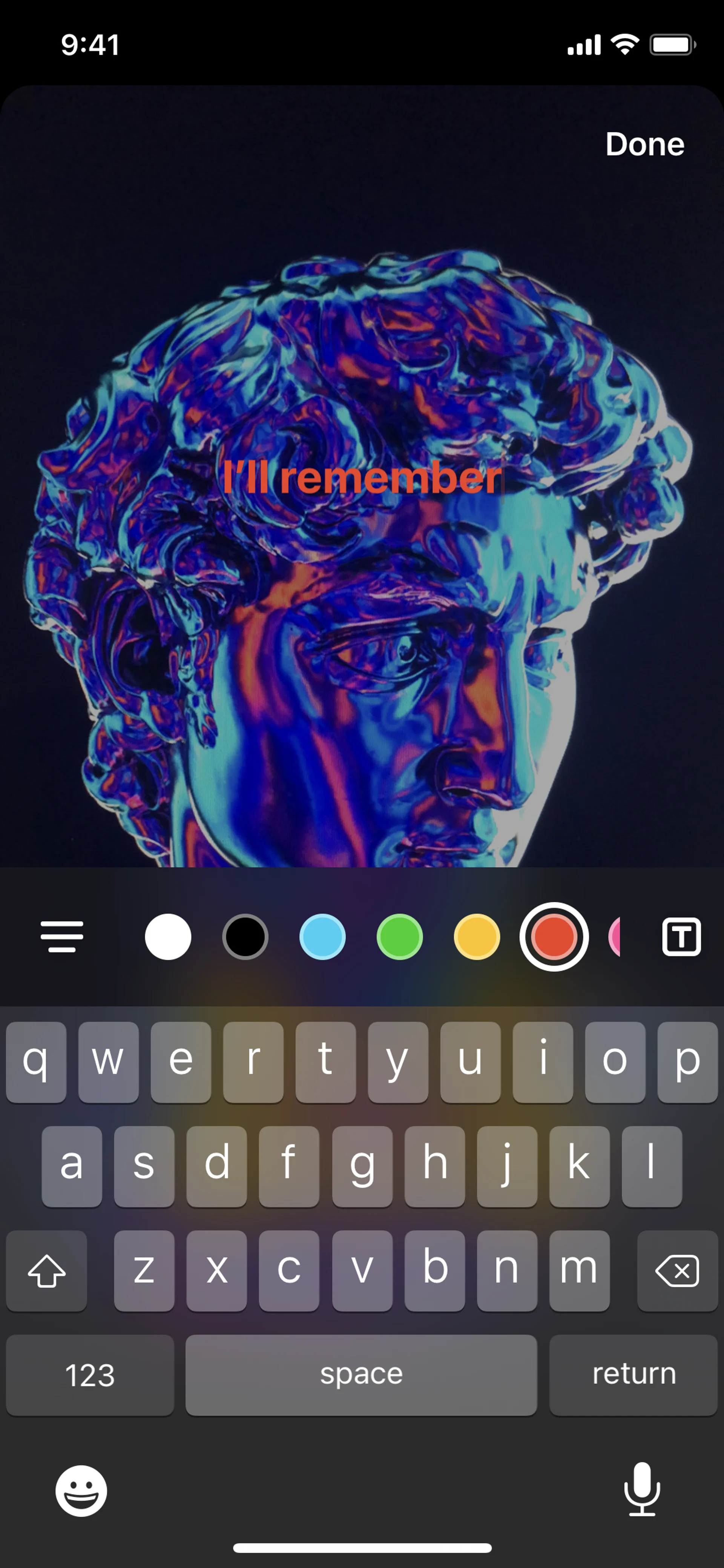Select the white text color
Screen dimensions: 724x1568
(x=168, y=937)
